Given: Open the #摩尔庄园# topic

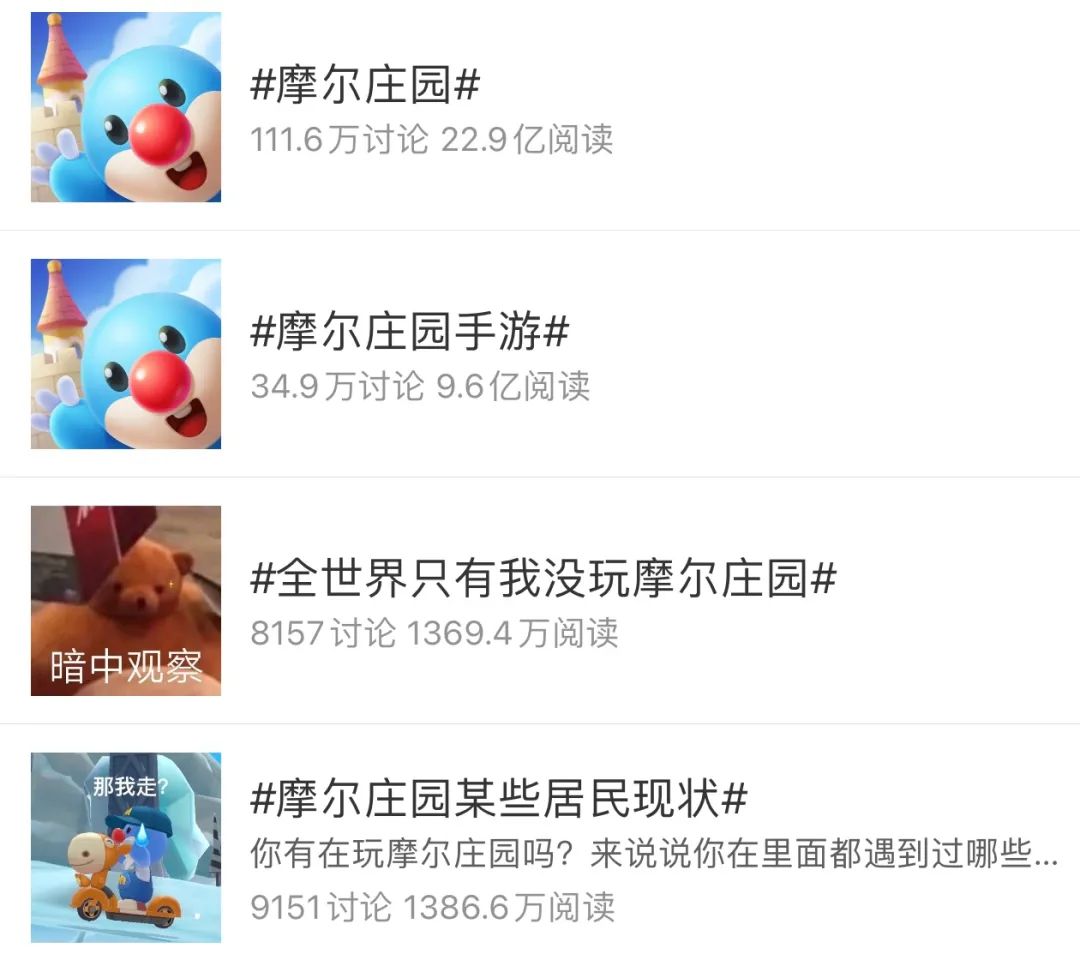Looking at the screenshot, I should point(540,107).
